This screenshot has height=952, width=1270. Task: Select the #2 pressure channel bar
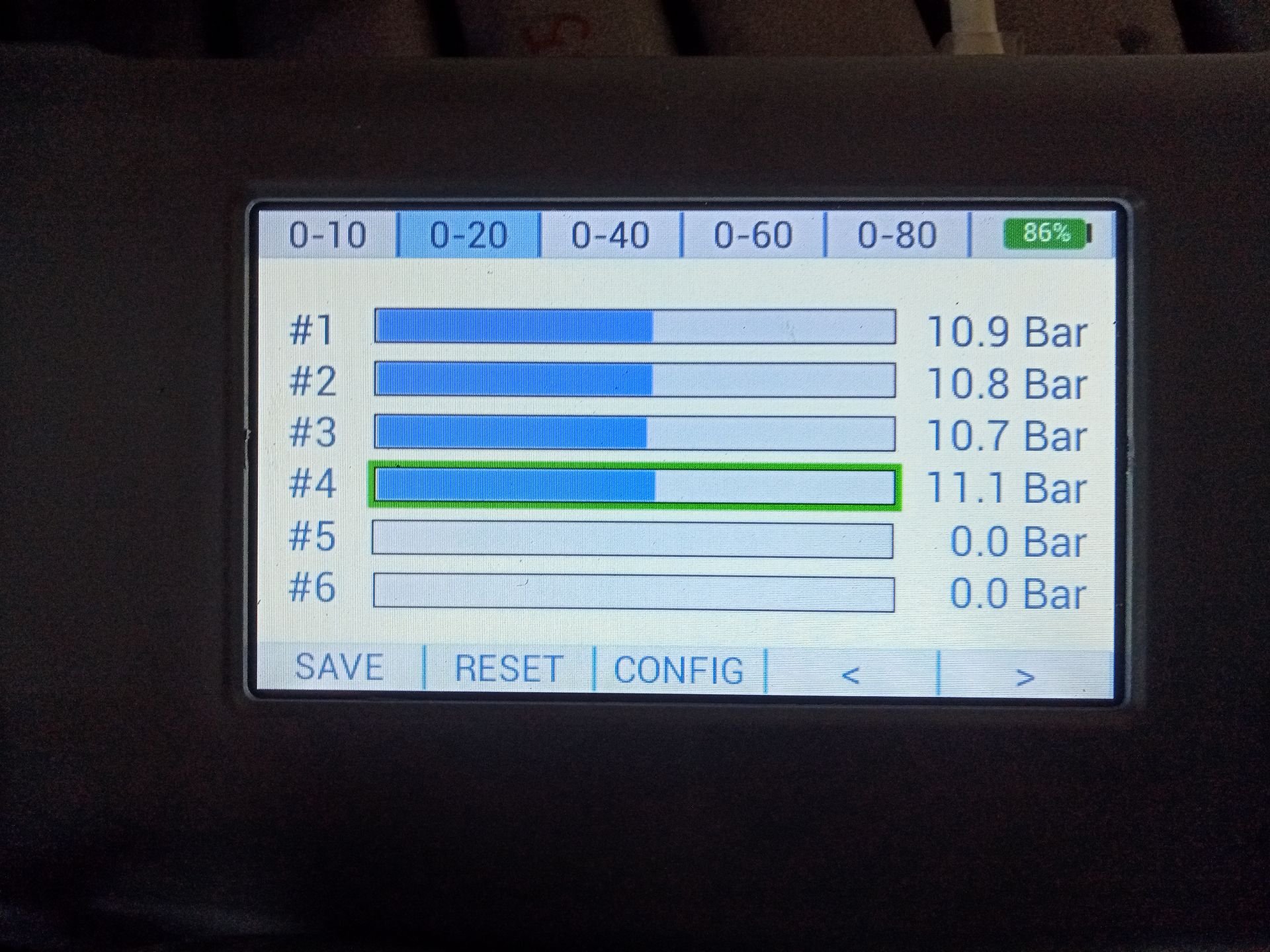[x=634, y=380]
